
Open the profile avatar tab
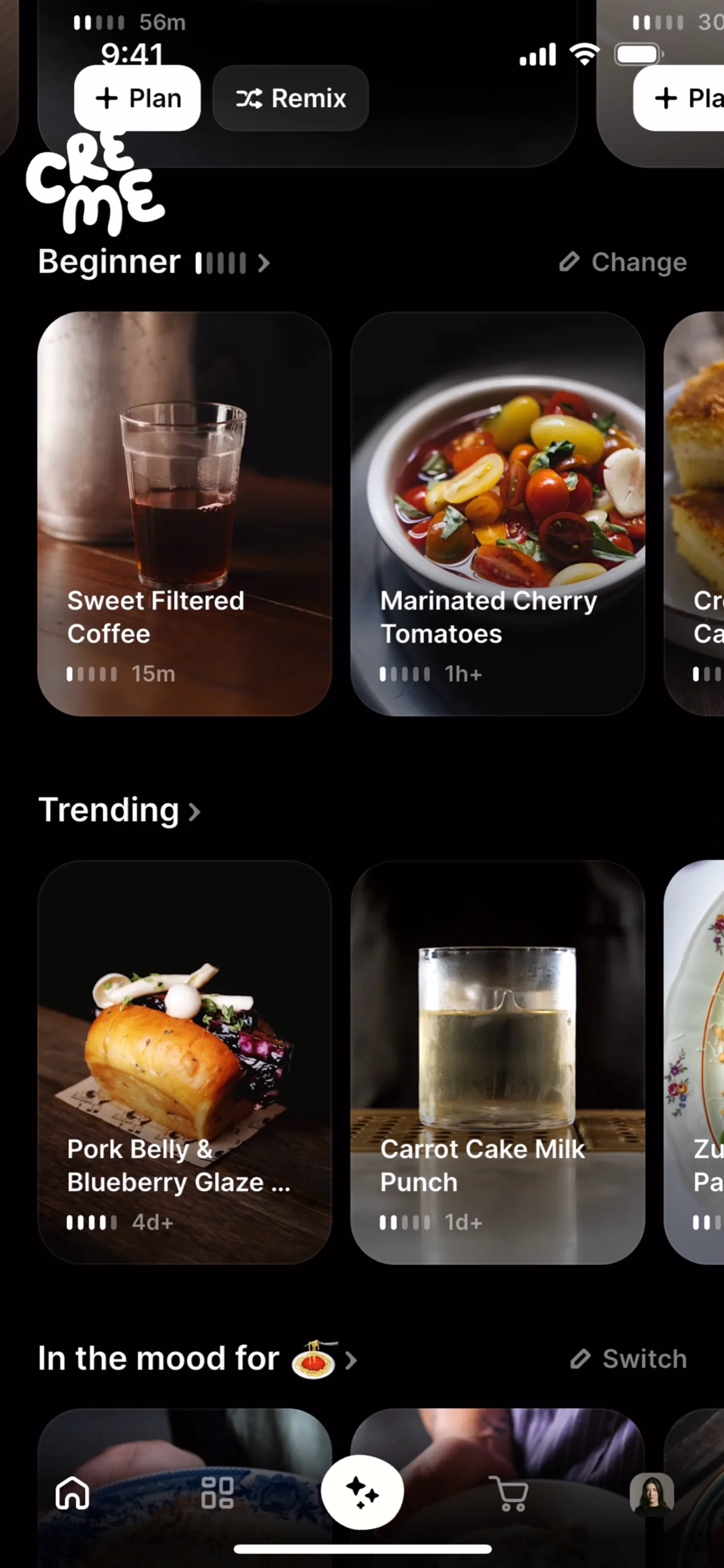coord(652,1493)
